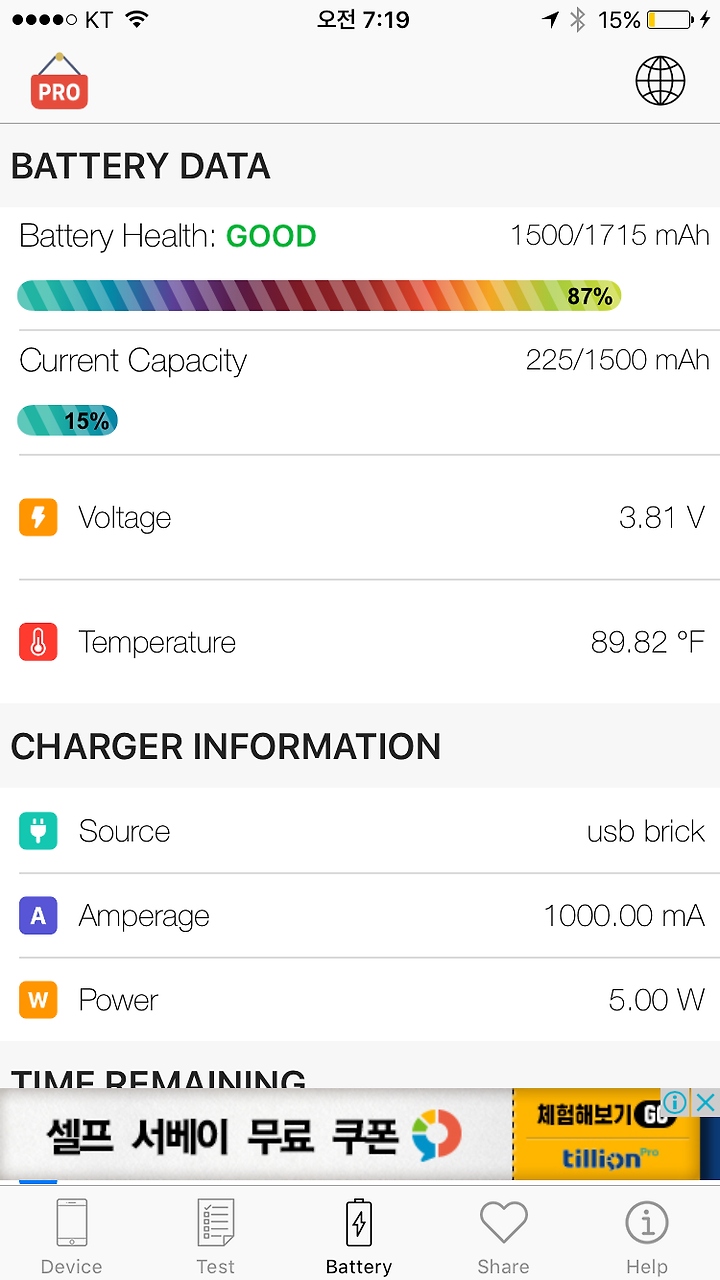Viewport: 720px width, 1280px height.
Task: Open the globe language icon
Action: (661, 80)
